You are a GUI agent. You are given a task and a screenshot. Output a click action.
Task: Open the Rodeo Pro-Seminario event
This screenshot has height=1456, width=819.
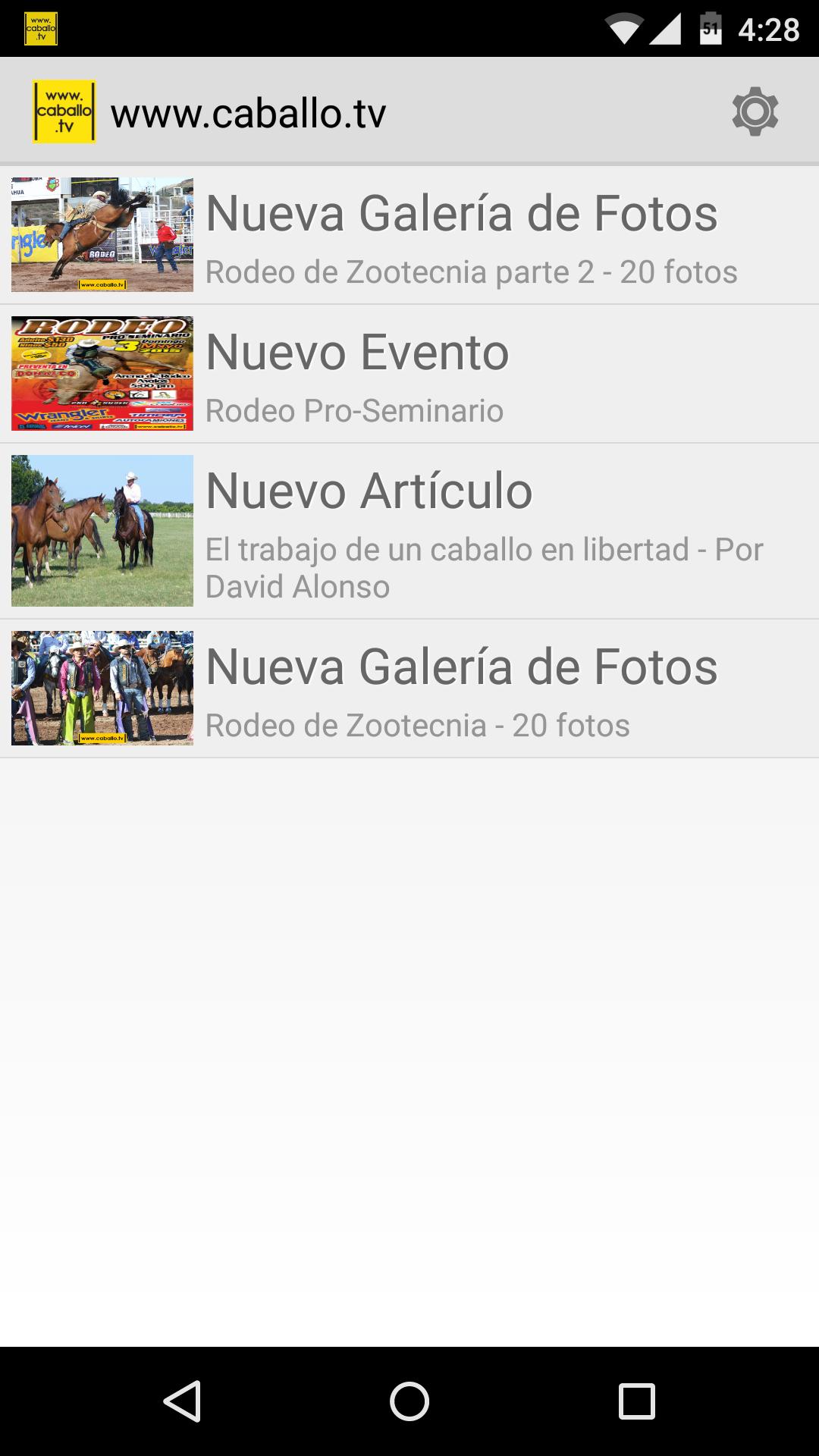[409, 374]
